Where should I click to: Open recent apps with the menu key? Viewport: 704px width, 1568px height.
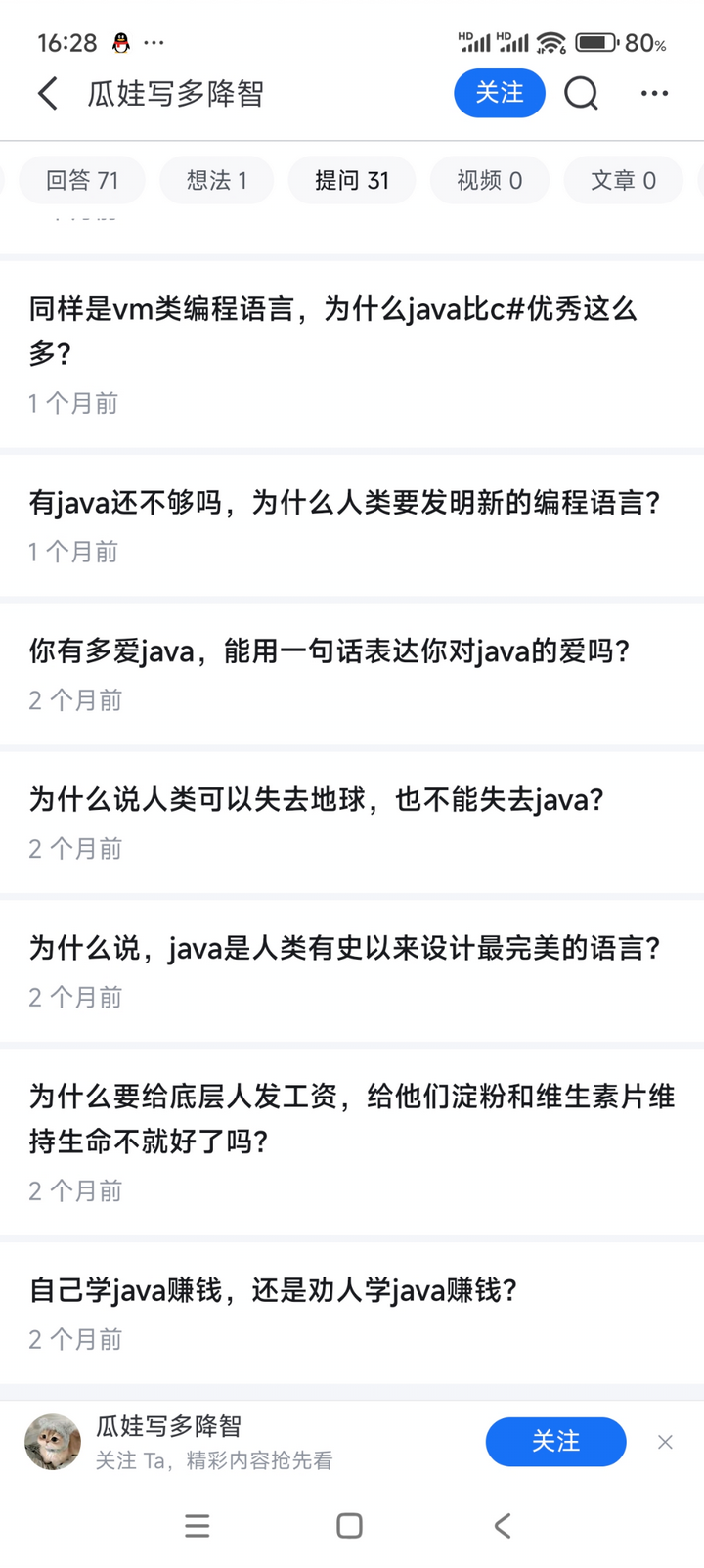(x=198, y=1525)
